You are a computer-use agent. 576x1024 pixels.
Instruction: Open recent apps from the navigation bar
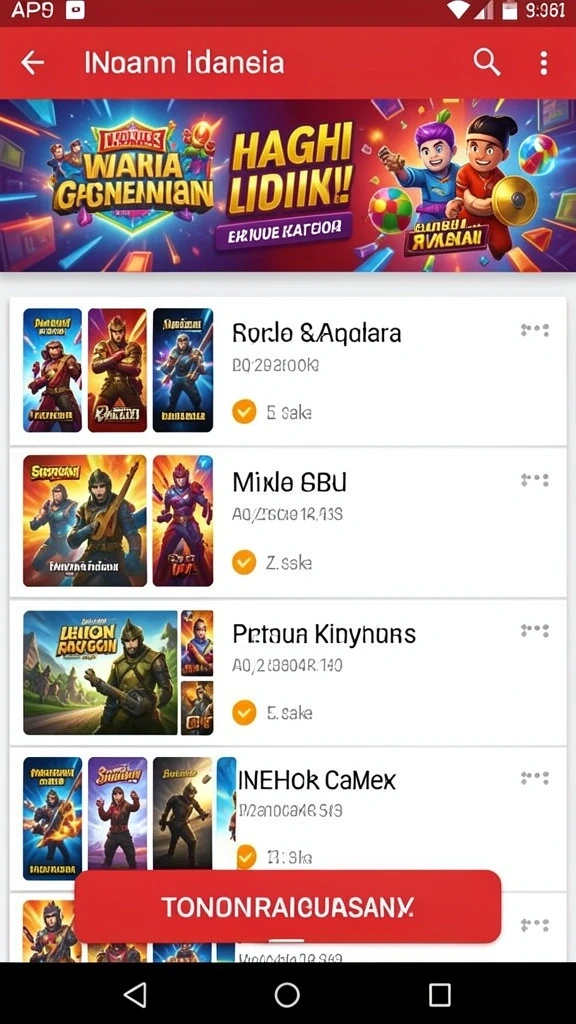[x=440, y=995]
